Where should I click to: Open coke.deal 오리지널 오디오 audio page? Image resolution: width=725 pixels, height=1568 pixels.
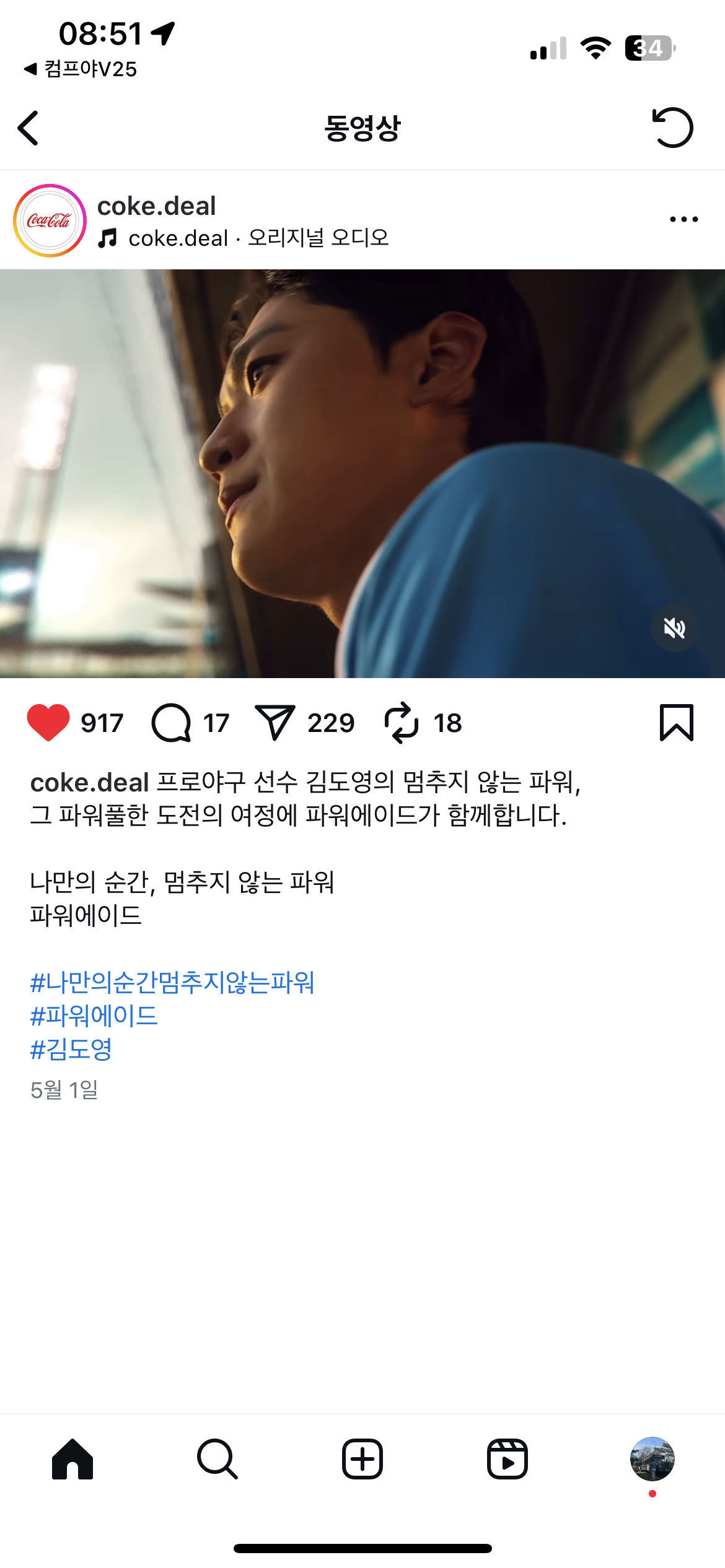click(258, 238)
